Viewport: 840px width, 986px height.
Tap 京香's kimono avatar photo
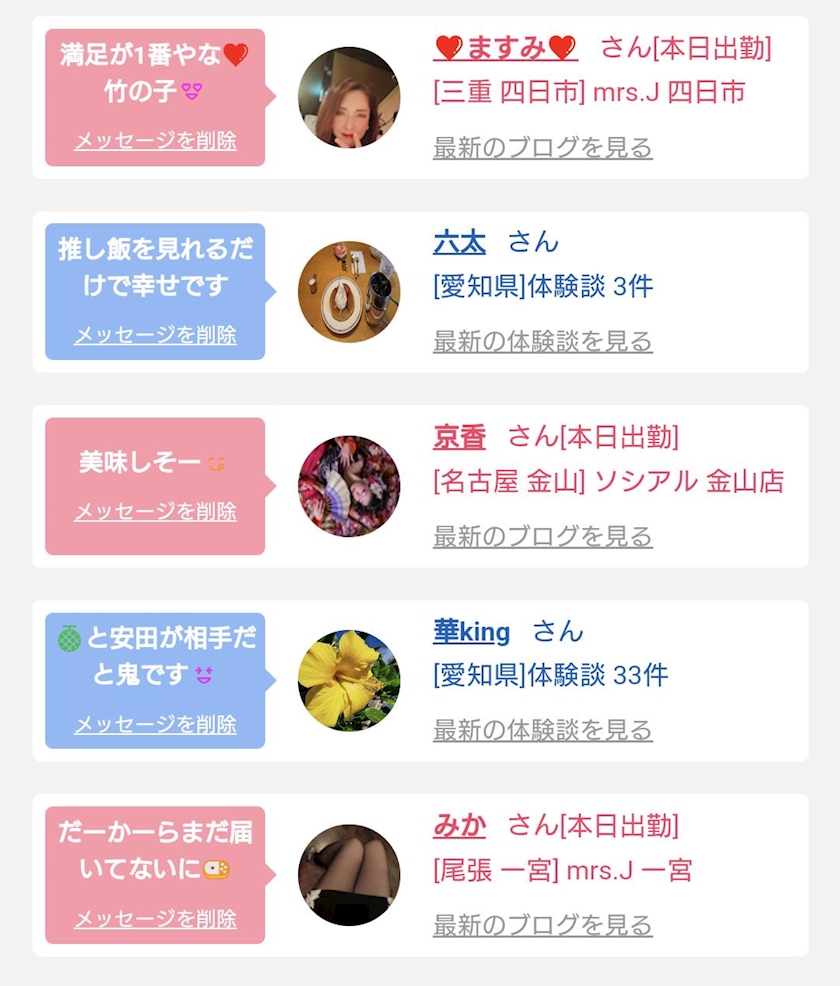point(349,486)
